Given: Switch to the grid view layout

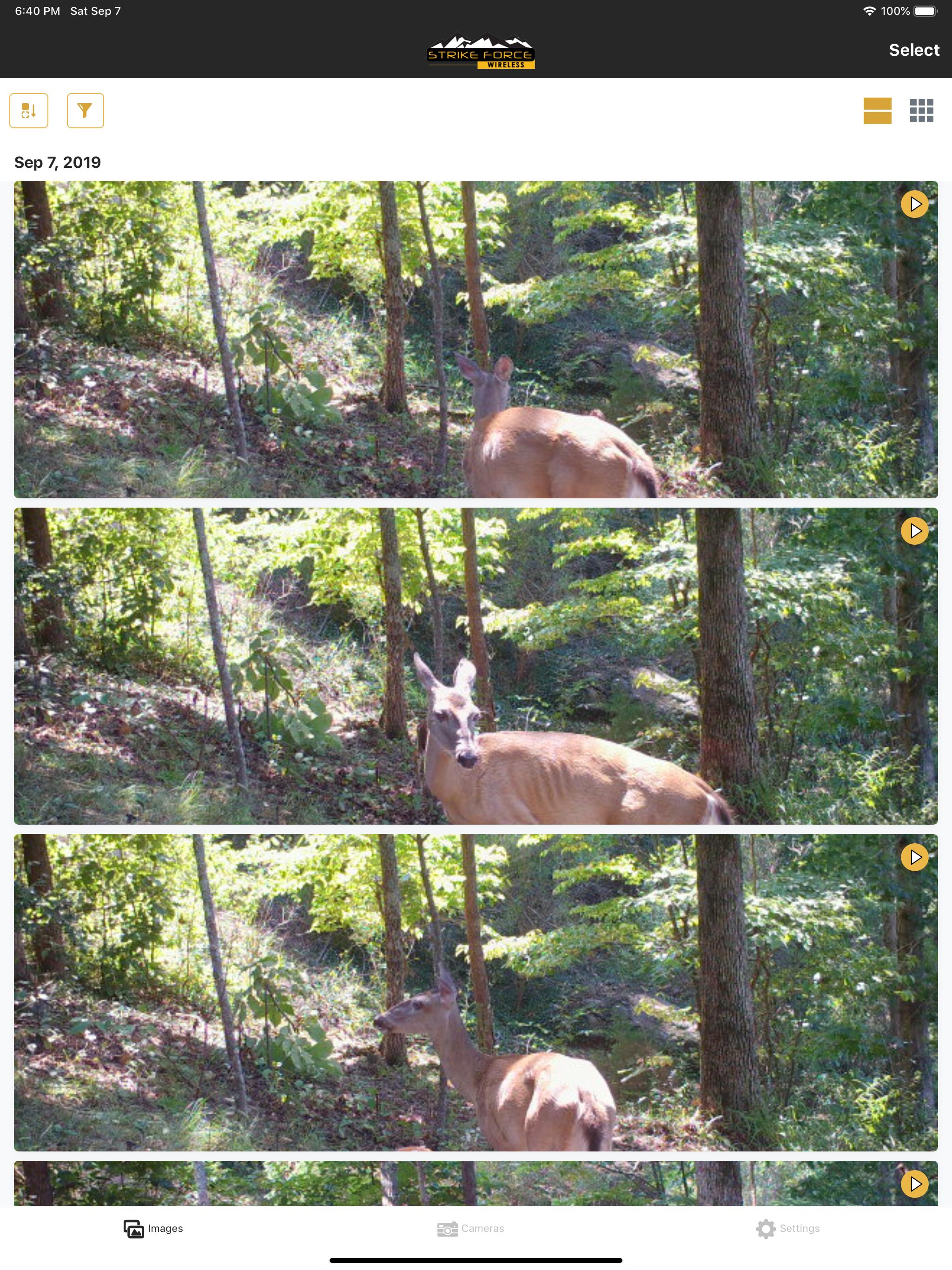Looking at the screenshot, I should [921, 110].
